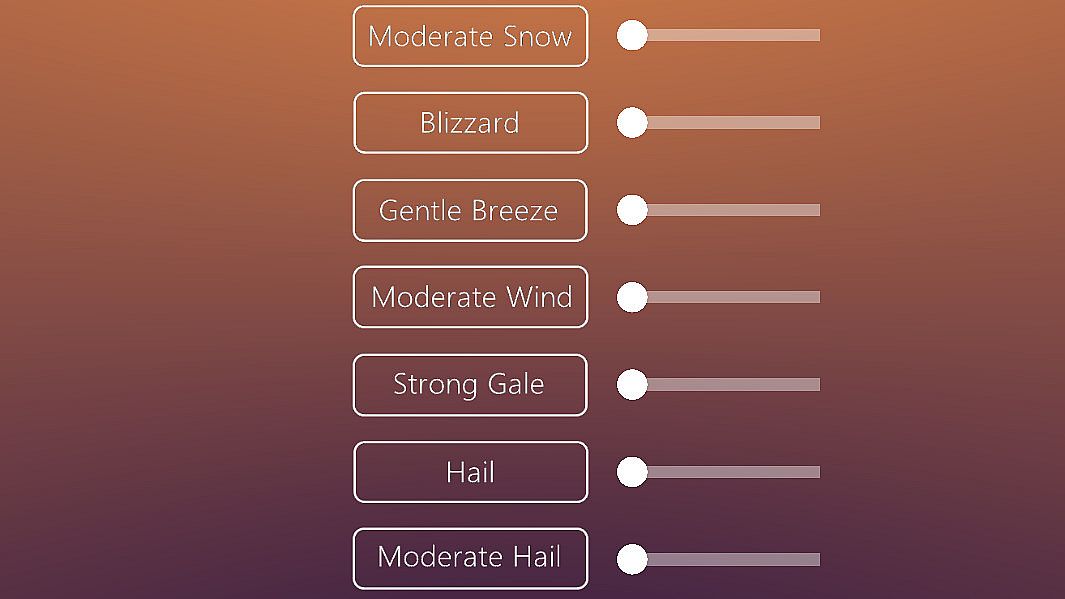
Task: Tap the Hail sound button
Action: point(470,472)
